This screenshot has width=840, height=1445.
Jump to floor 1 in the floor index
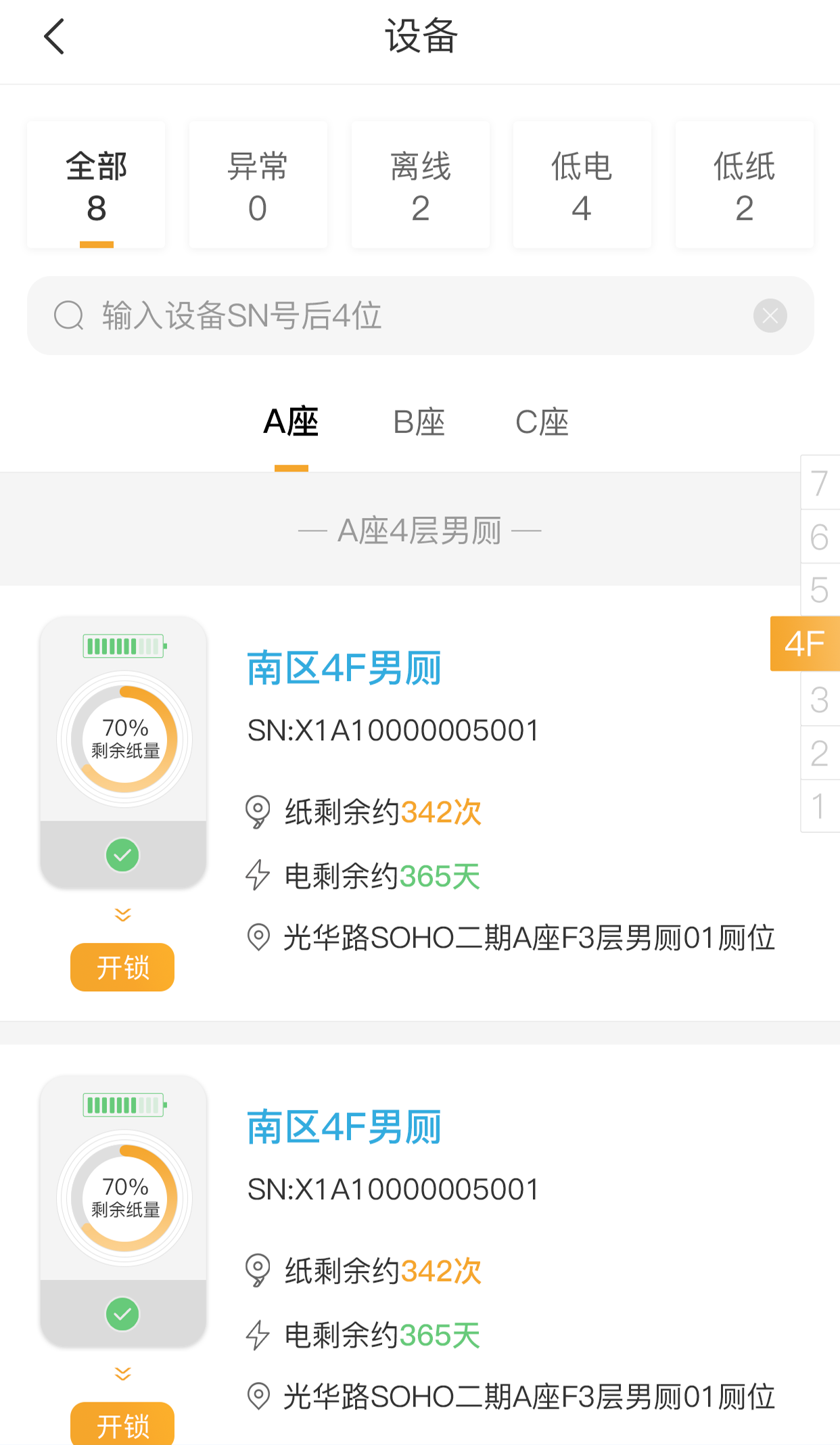[820, 806]
